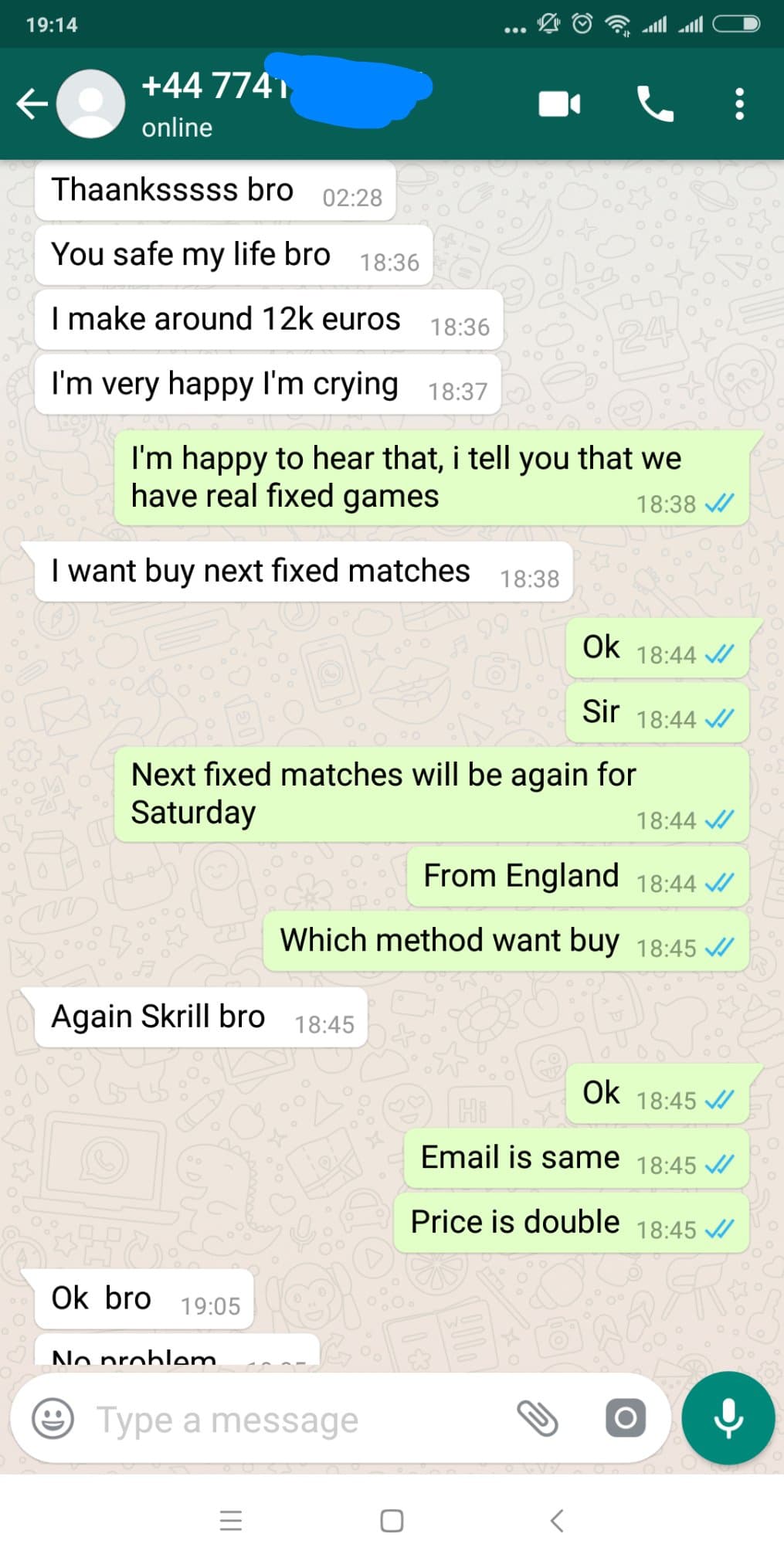
Task: Open the camera from the message bar
Action: coord(626,1418)
